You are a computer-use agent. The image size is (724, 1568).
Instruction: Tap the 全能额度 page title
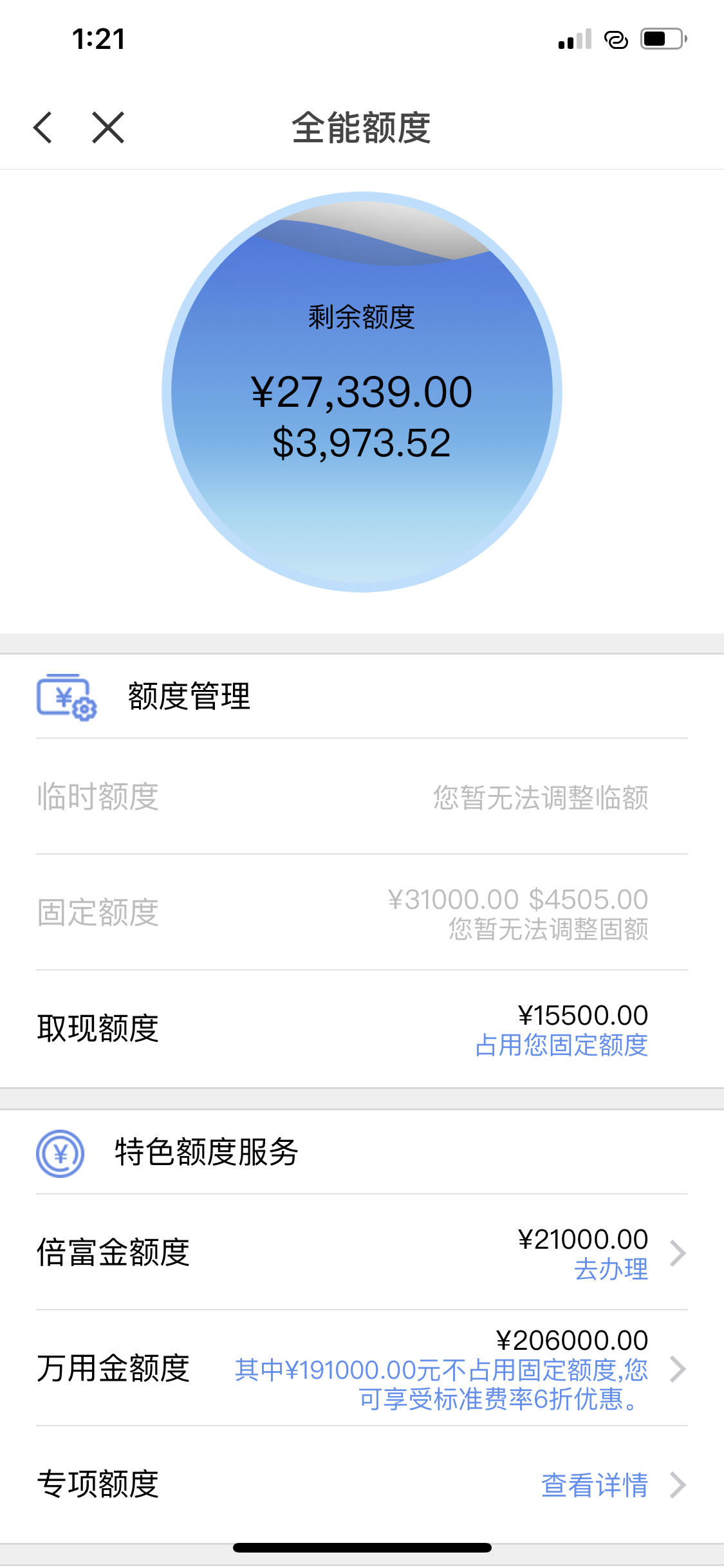click(362, 127)
